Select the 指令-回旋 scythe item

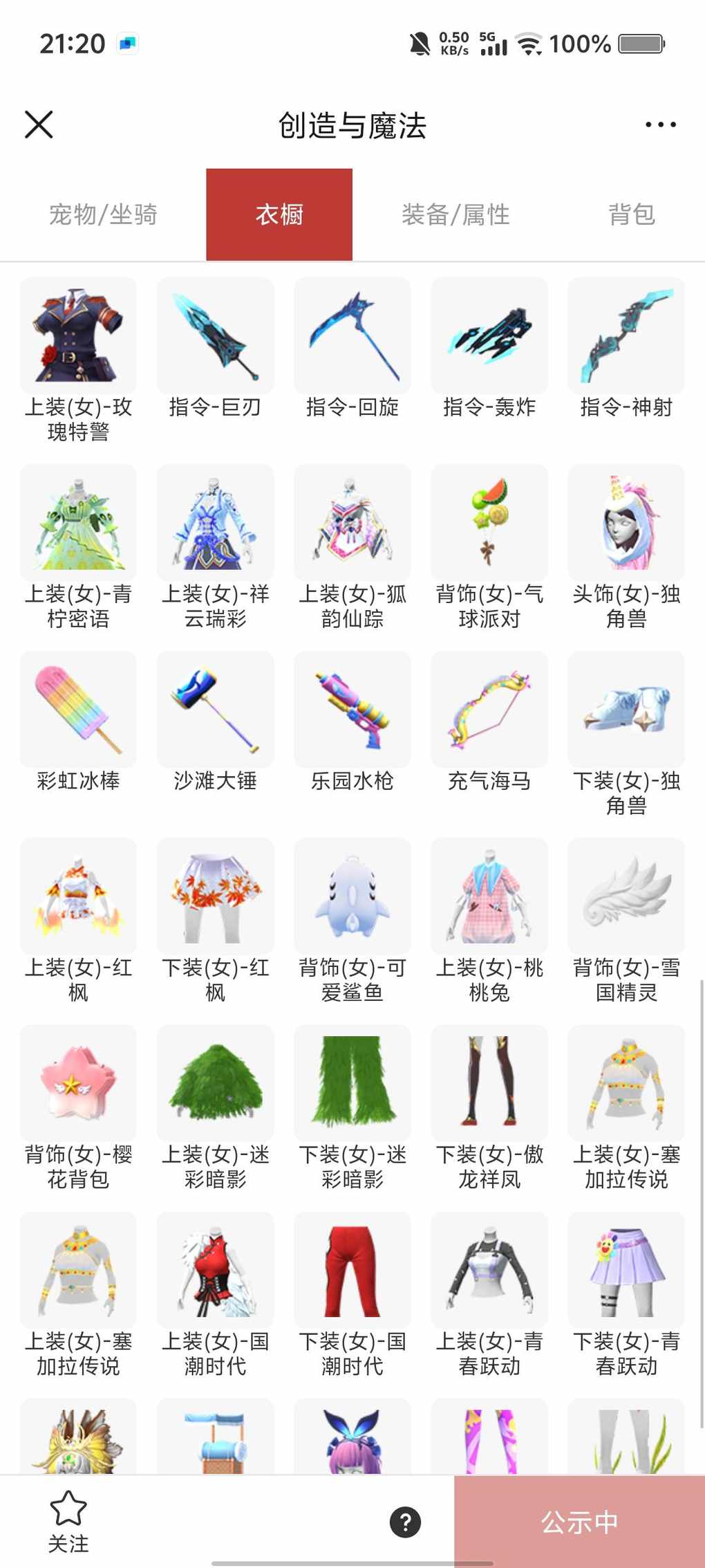point(352,336)
